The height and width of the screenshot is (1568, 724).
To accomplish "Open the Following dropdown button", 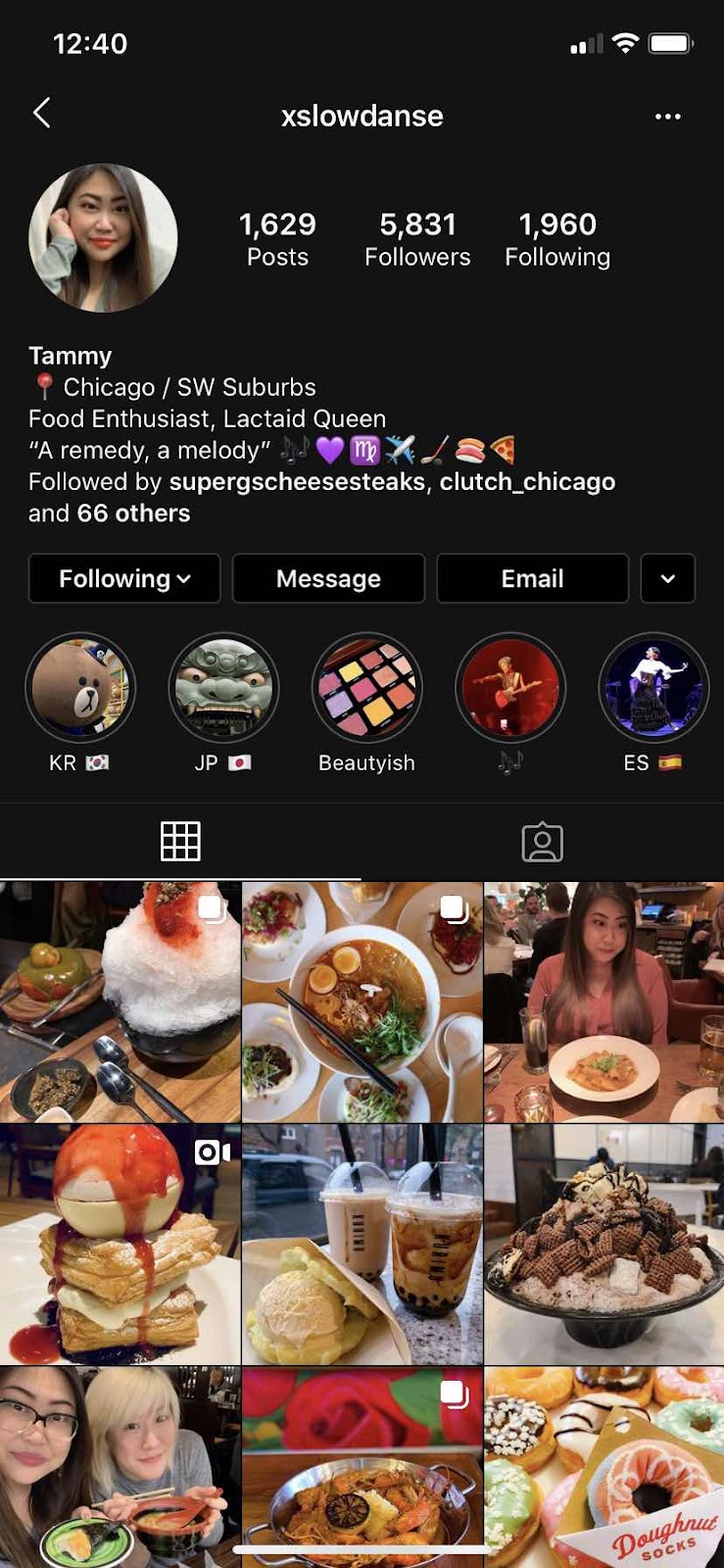I will coord(124,578).
